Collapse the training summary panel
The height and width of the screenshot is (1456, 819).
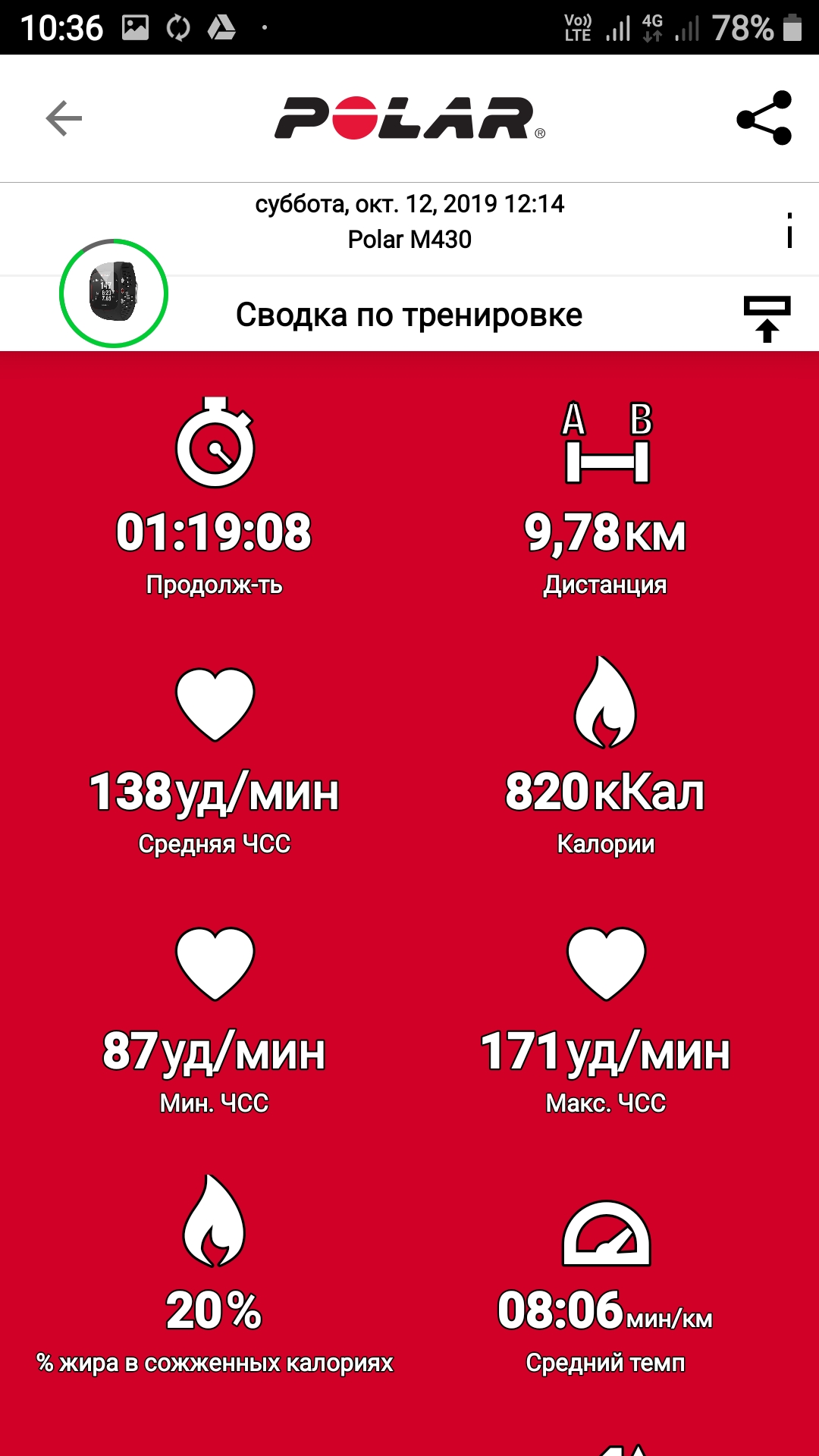tap(767, 318)
